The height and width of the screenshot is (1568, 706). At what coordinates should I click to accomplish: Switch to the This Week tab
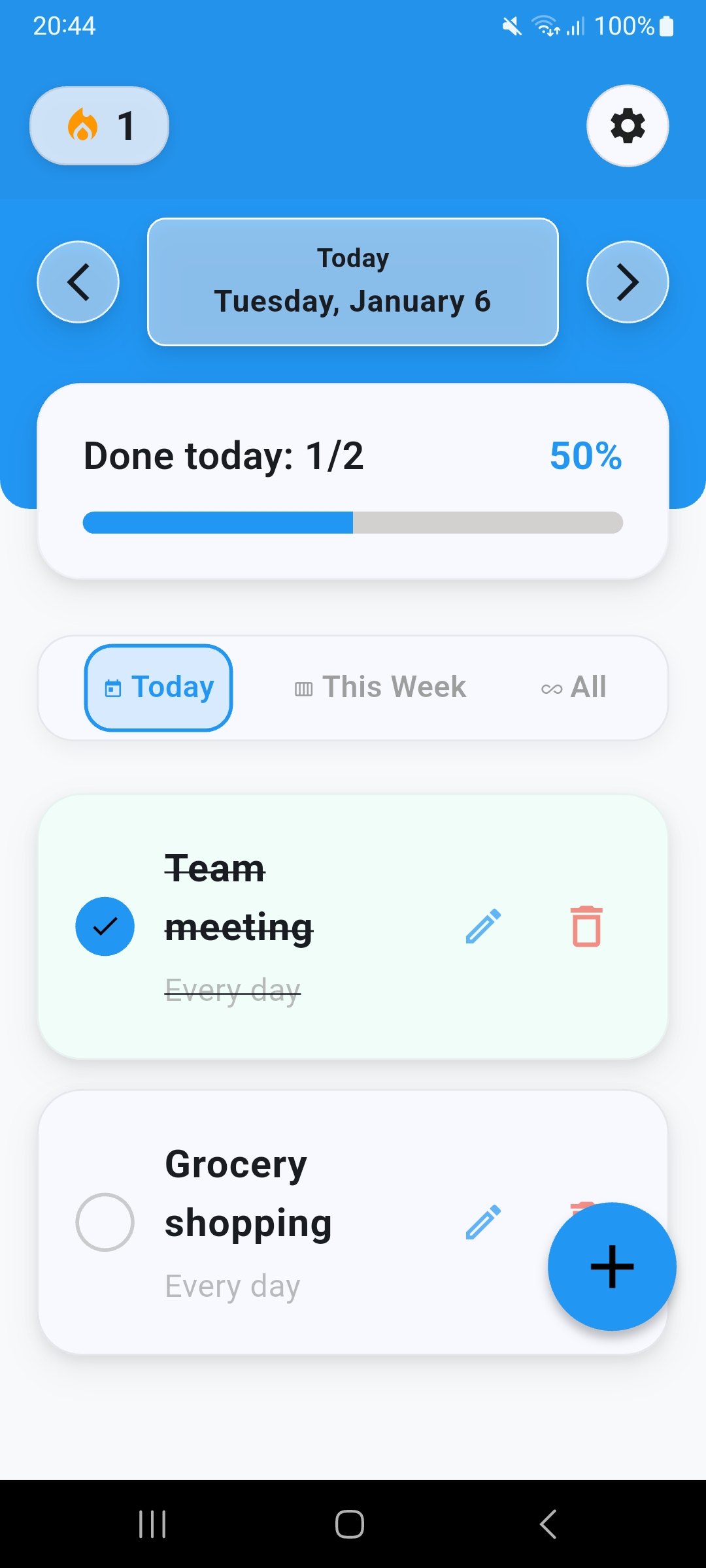point(380,687)
